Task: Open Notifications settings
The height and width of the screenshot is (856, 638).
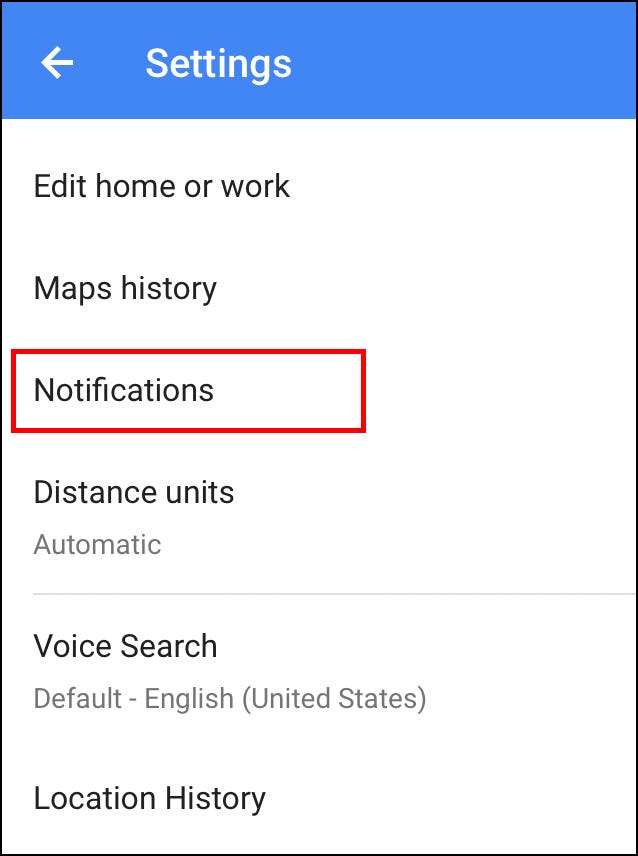Action: click(124, 390)
